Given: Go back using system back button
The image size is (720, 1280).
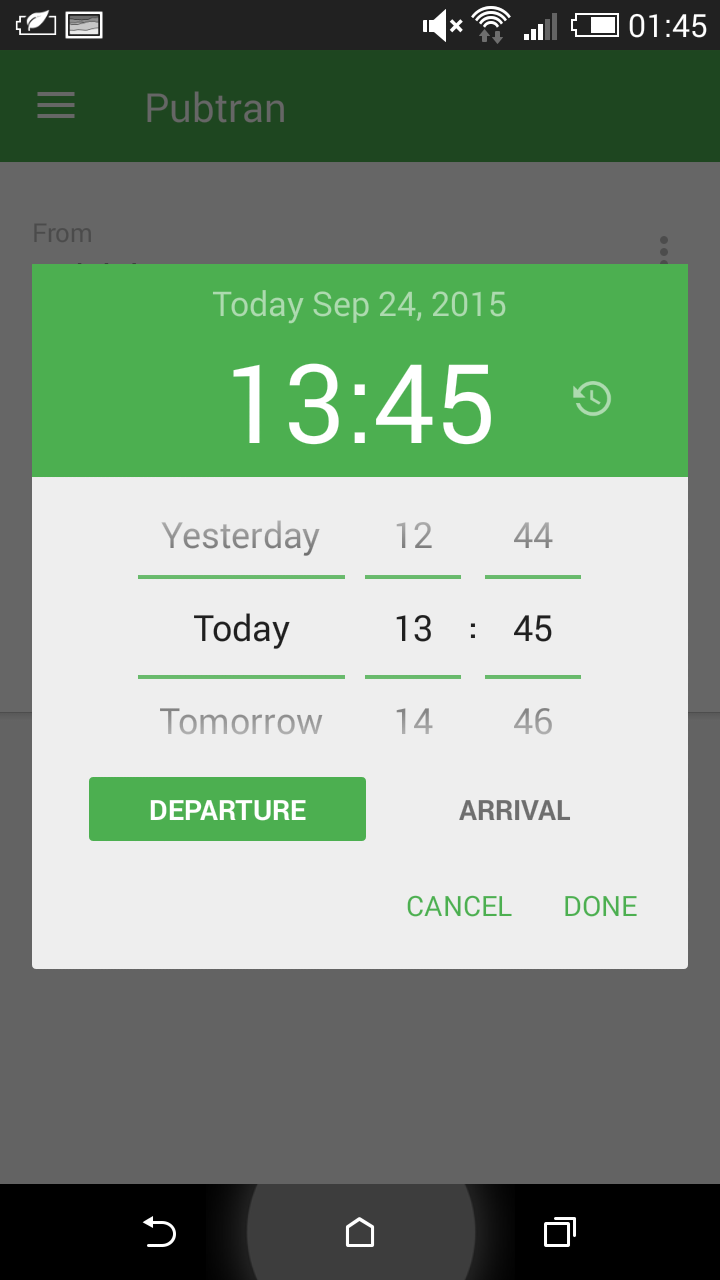Looking at the screenshot, I should point(159,1232).
